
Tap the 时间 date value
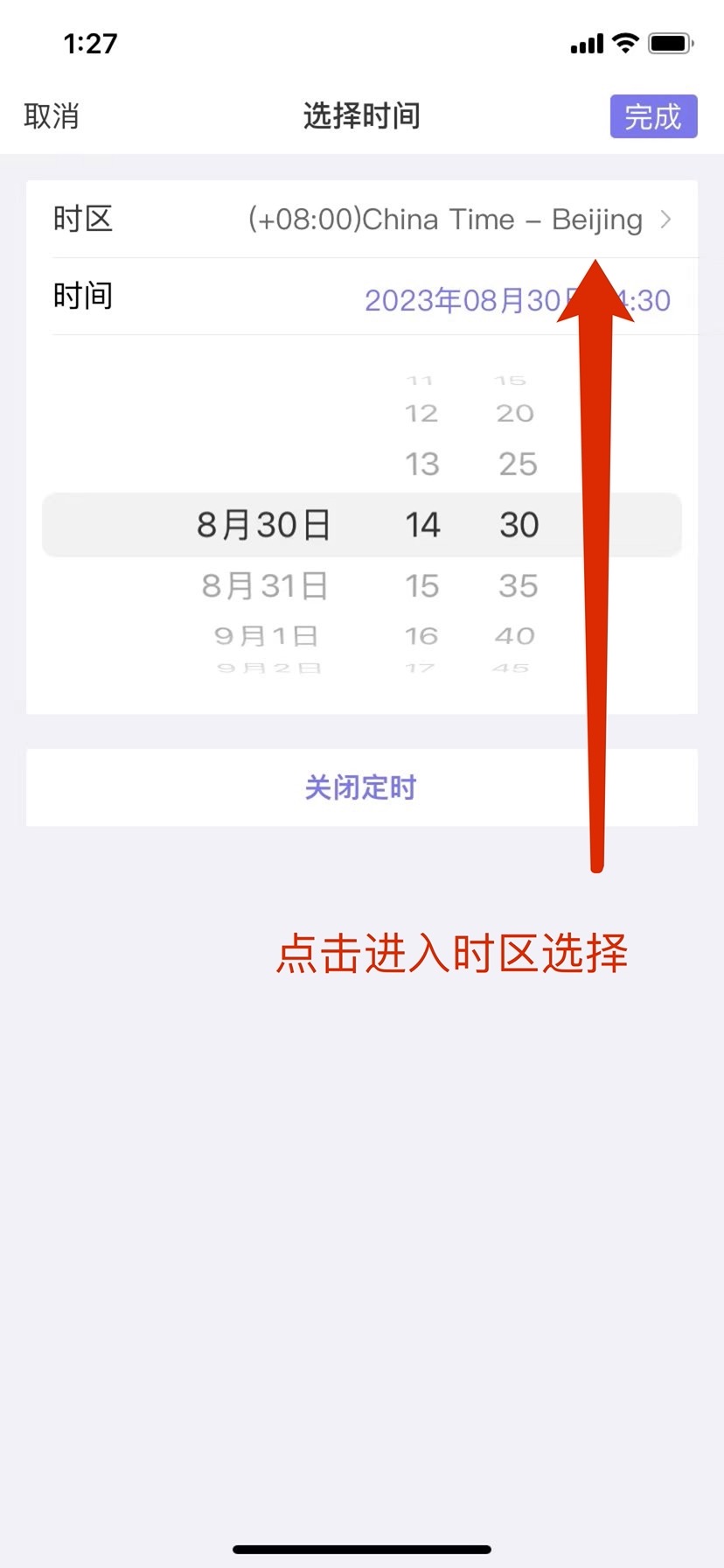(x=516, y=300)
